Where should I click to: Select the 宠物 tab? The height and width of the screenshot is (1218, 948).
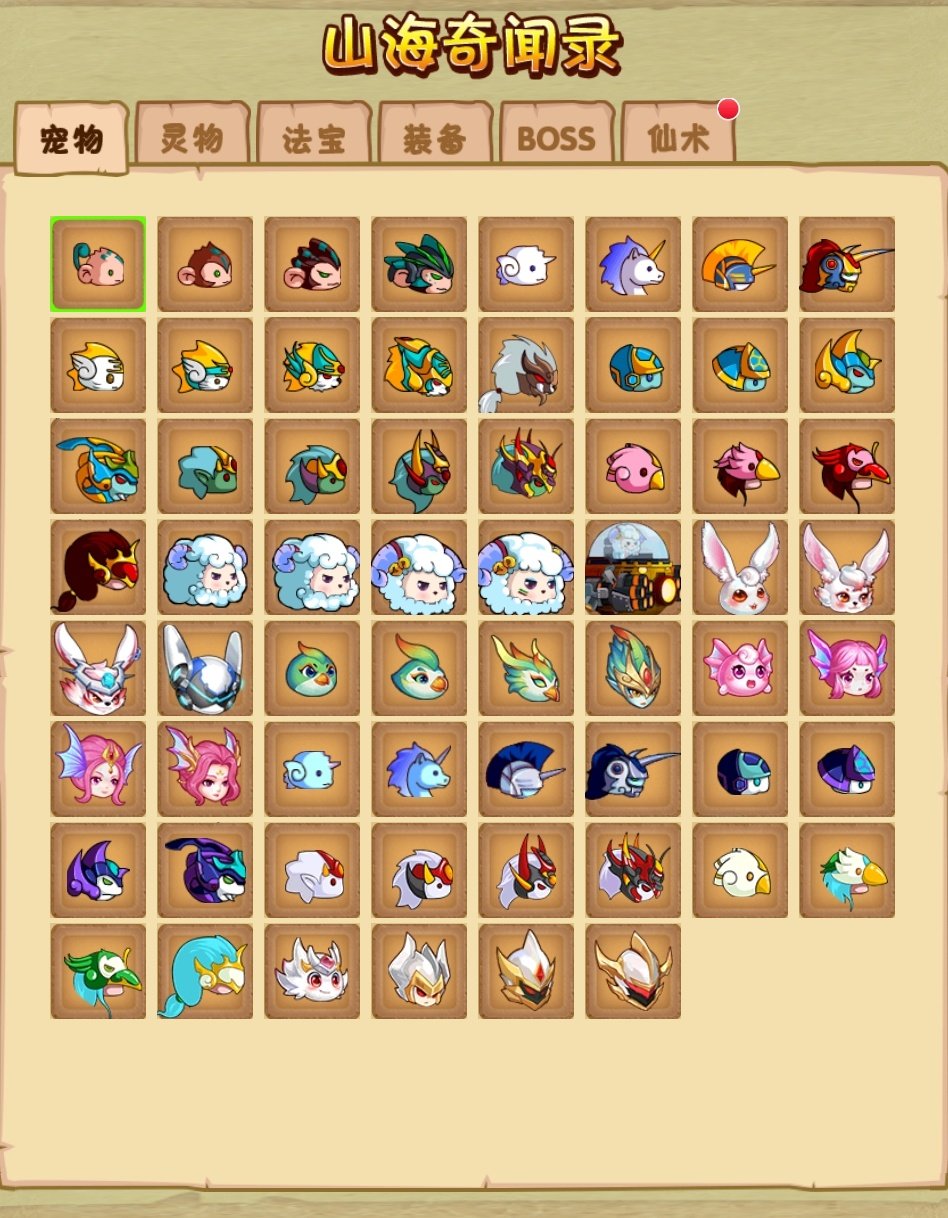[71, 138]
